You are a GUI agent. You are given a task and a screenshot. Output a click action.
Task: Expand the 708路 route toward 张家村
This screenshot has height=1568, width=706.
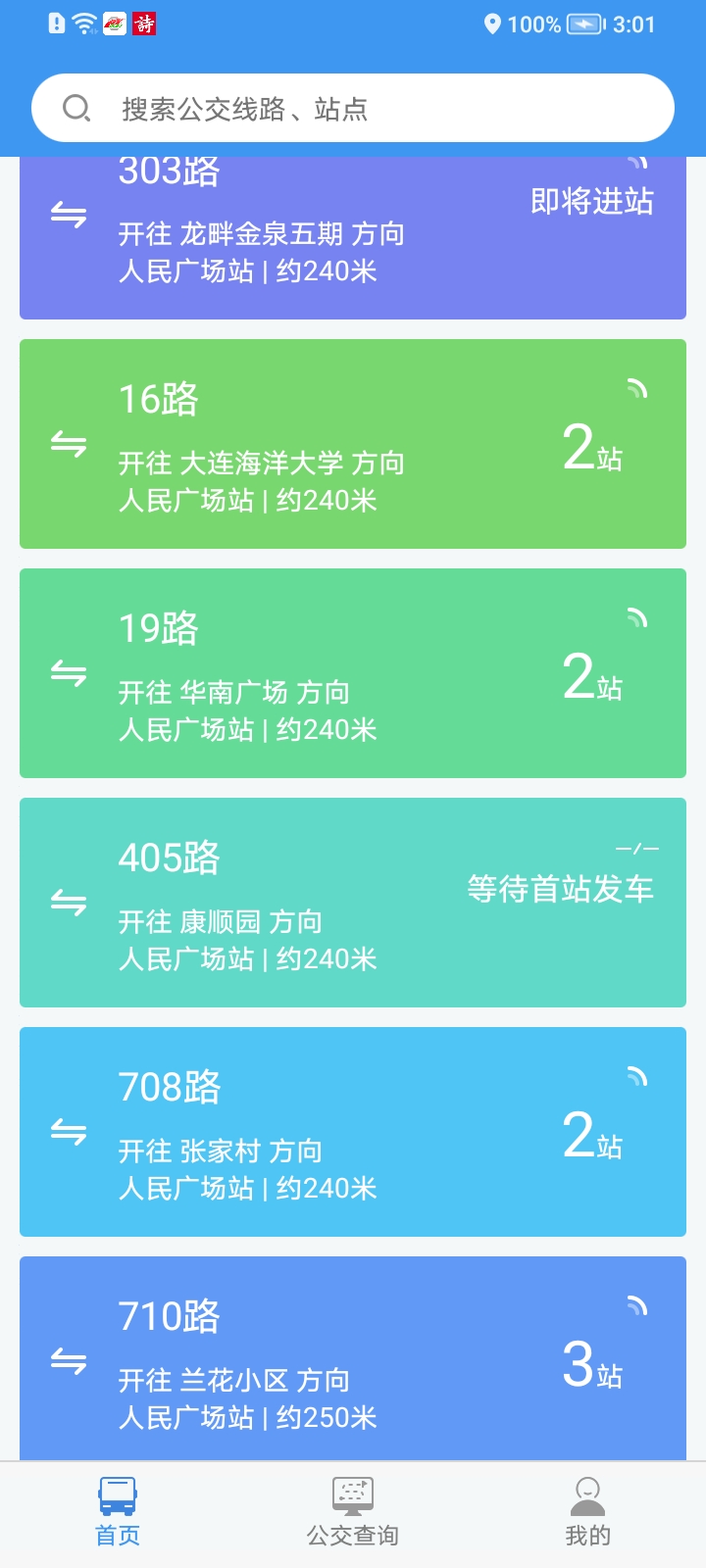tap(353, 1132)
